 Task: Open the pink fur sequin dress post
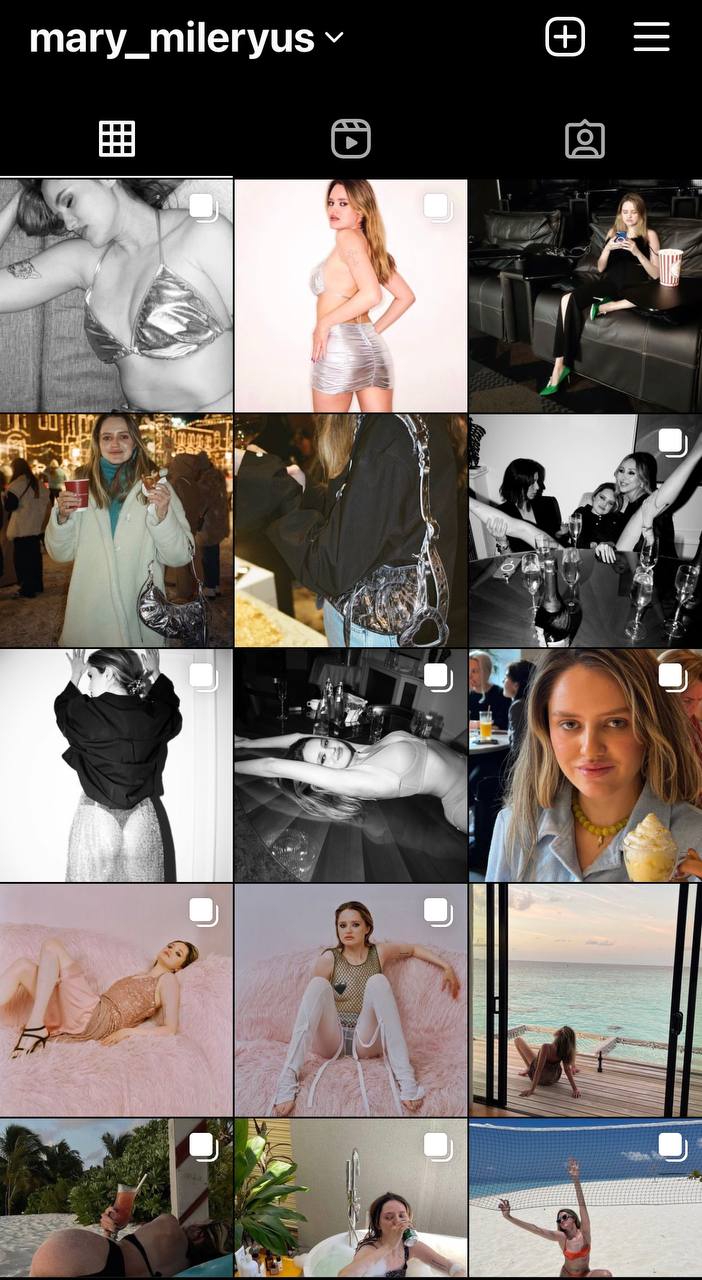pos(116,1000)
